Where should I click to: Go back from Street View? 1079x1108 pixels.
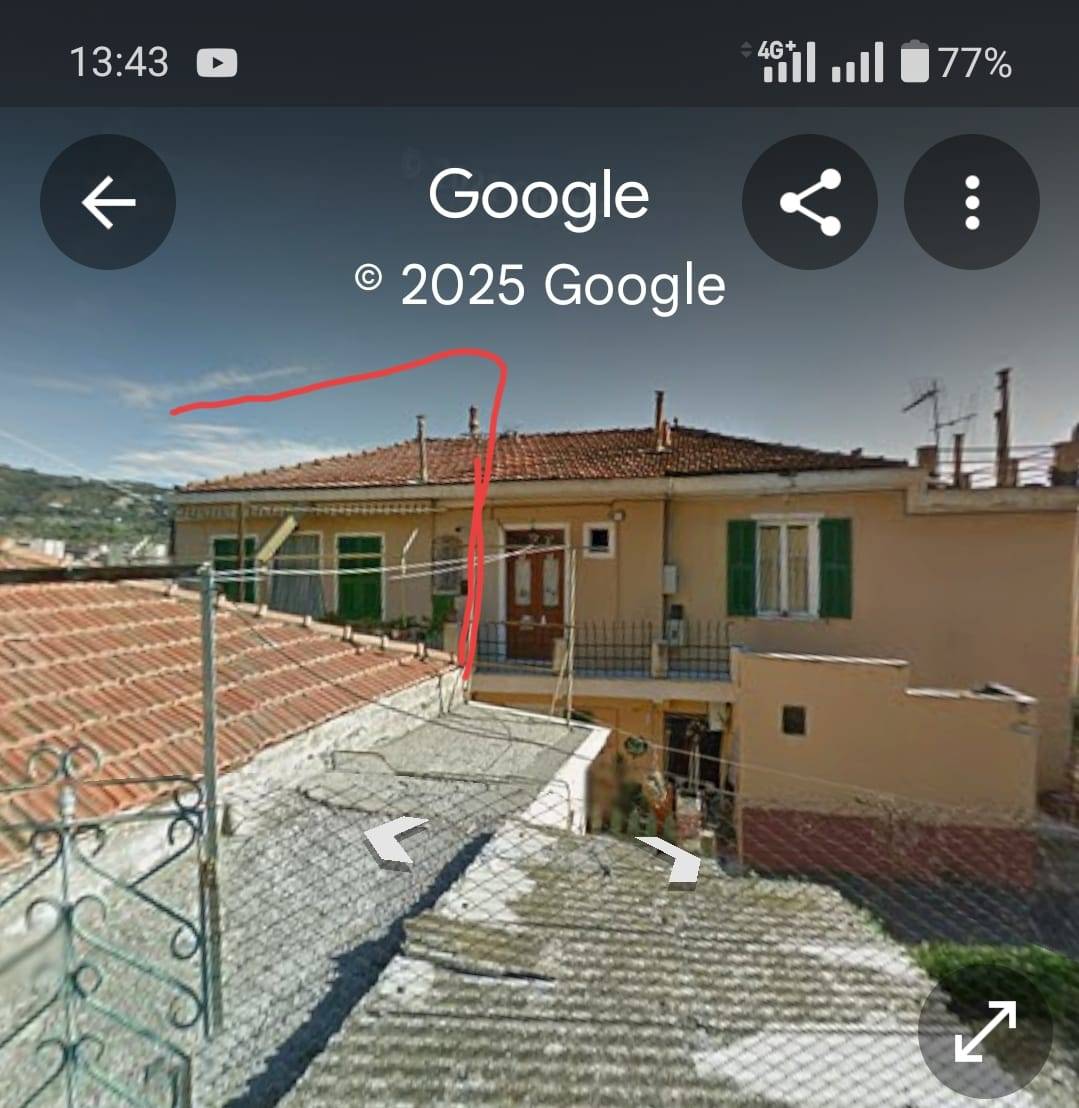coord(108,202)
